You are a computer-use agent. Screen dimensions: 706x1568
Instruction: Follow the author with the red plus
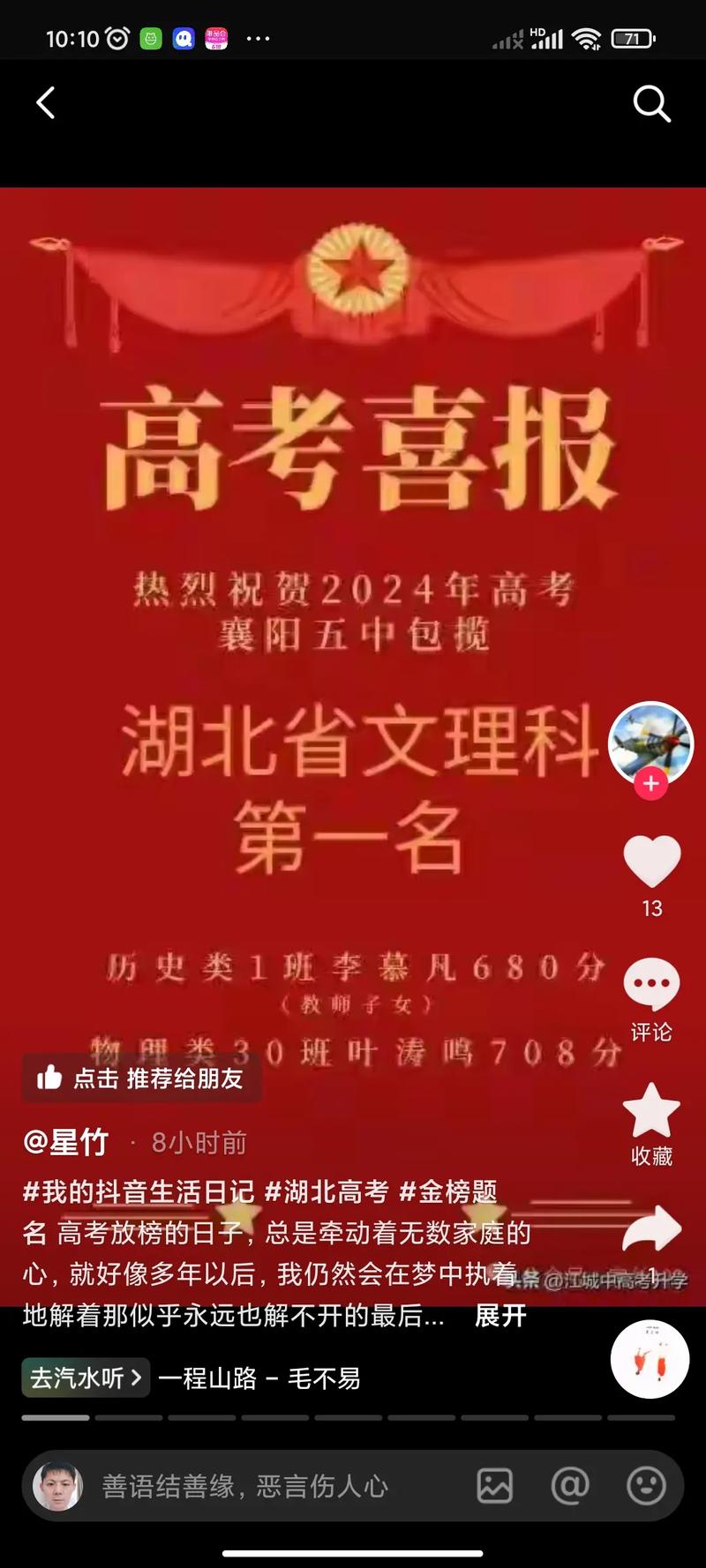point(651,783)
